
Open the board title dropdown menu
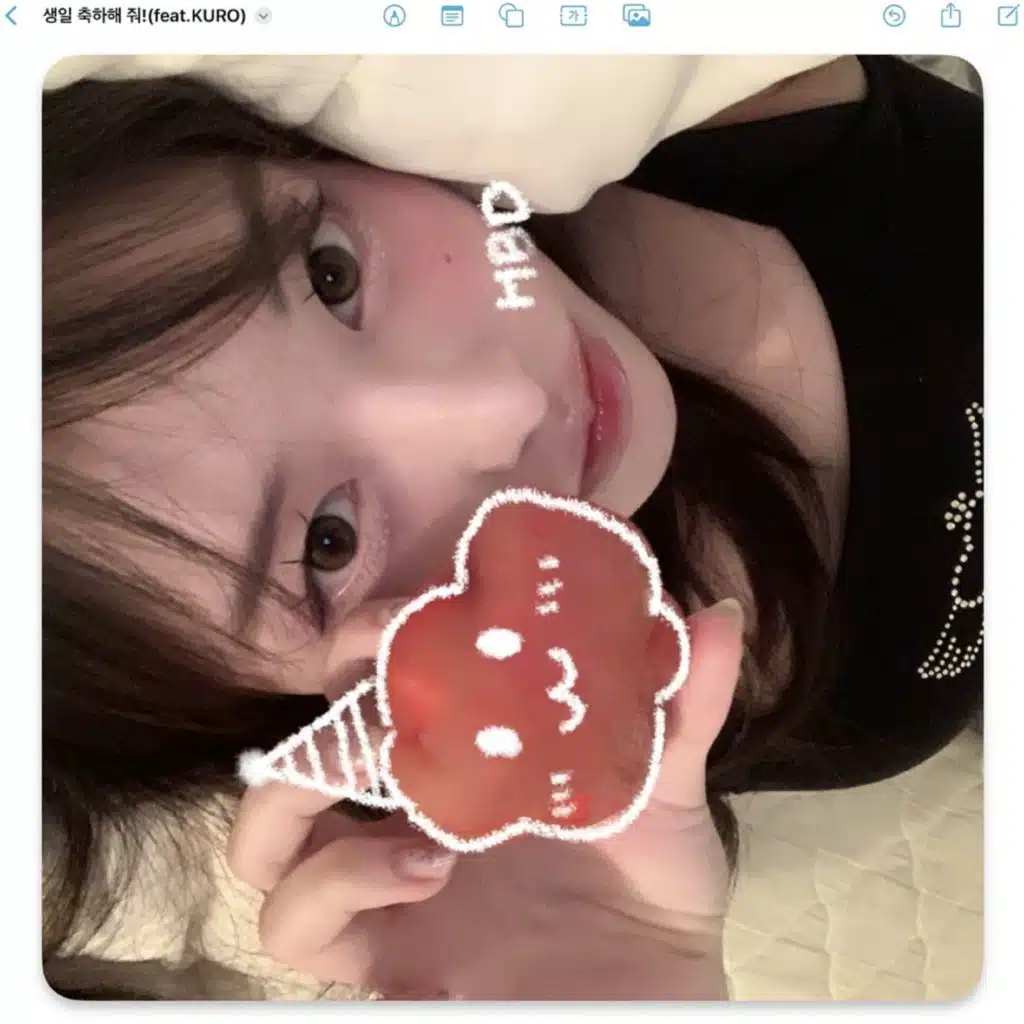264,16
